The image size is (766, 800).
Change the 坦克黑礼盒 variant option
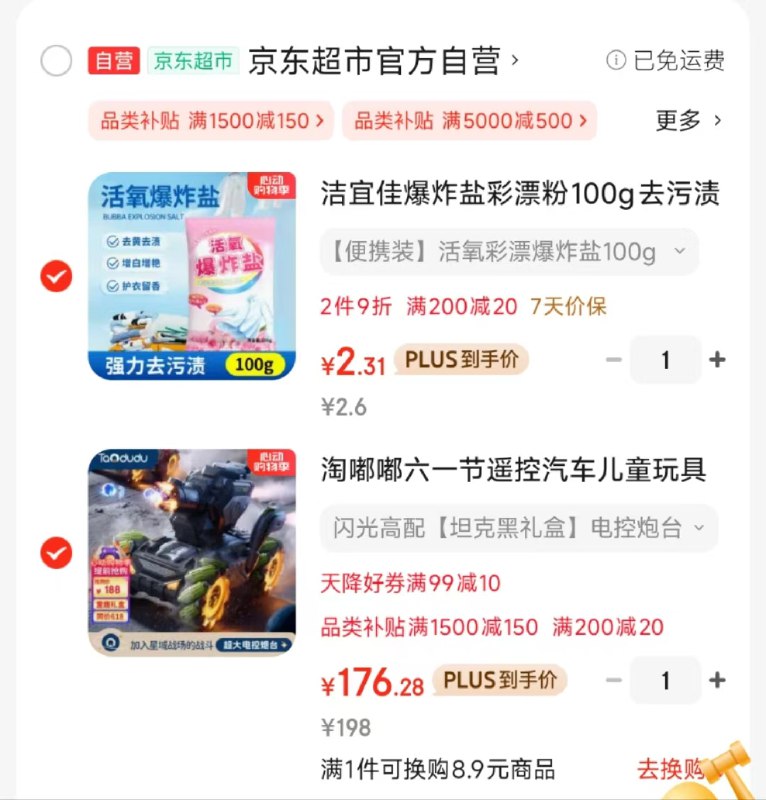tap(518, 527)
